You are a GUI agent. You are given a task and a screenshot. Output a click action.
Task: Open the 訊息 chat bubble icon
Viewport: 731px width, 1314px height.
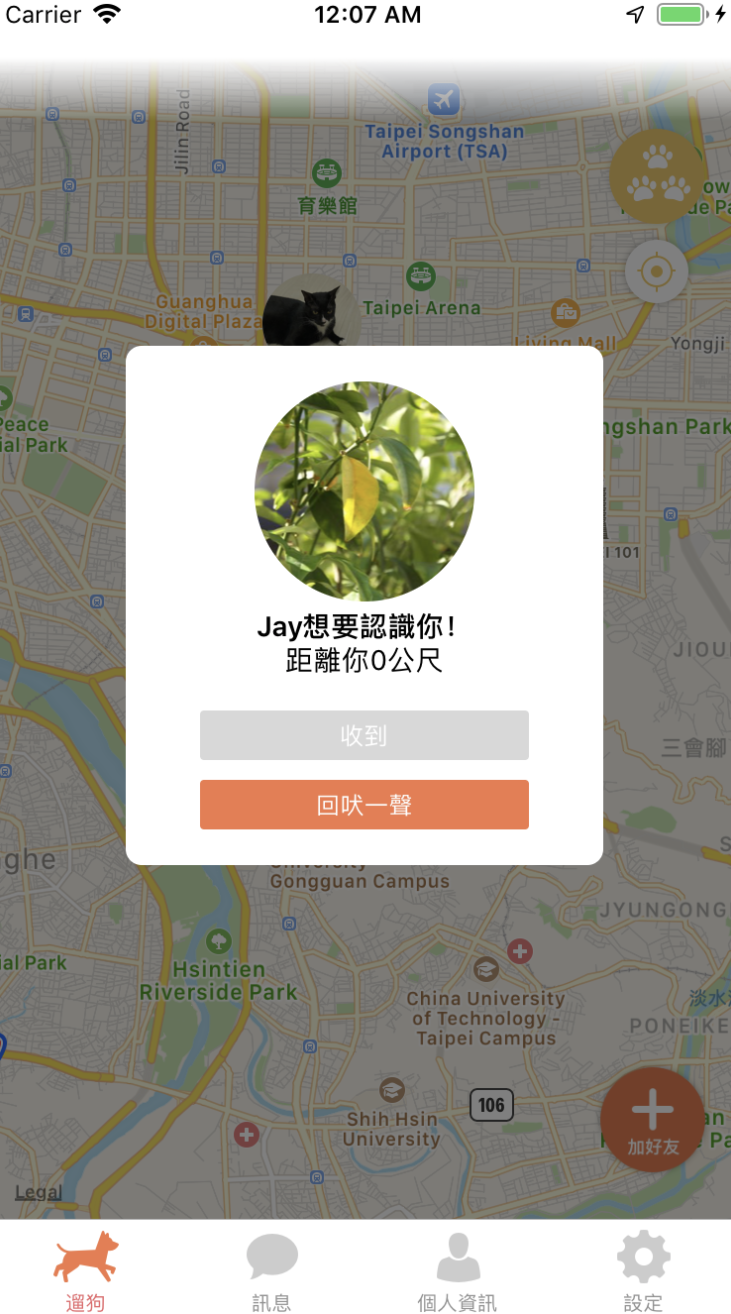tap(272, 1255)
